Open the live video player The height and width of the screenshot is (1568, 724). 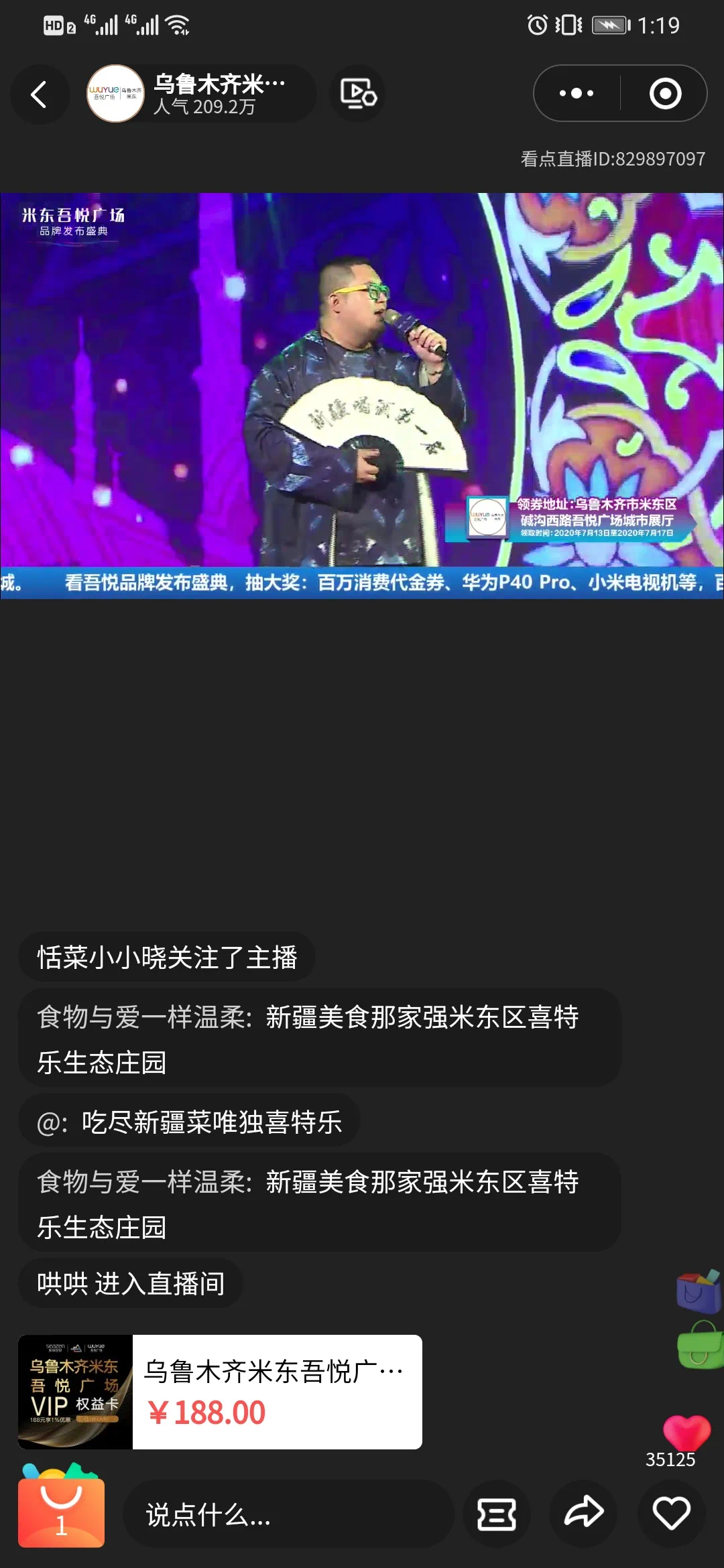pos(362,395)
